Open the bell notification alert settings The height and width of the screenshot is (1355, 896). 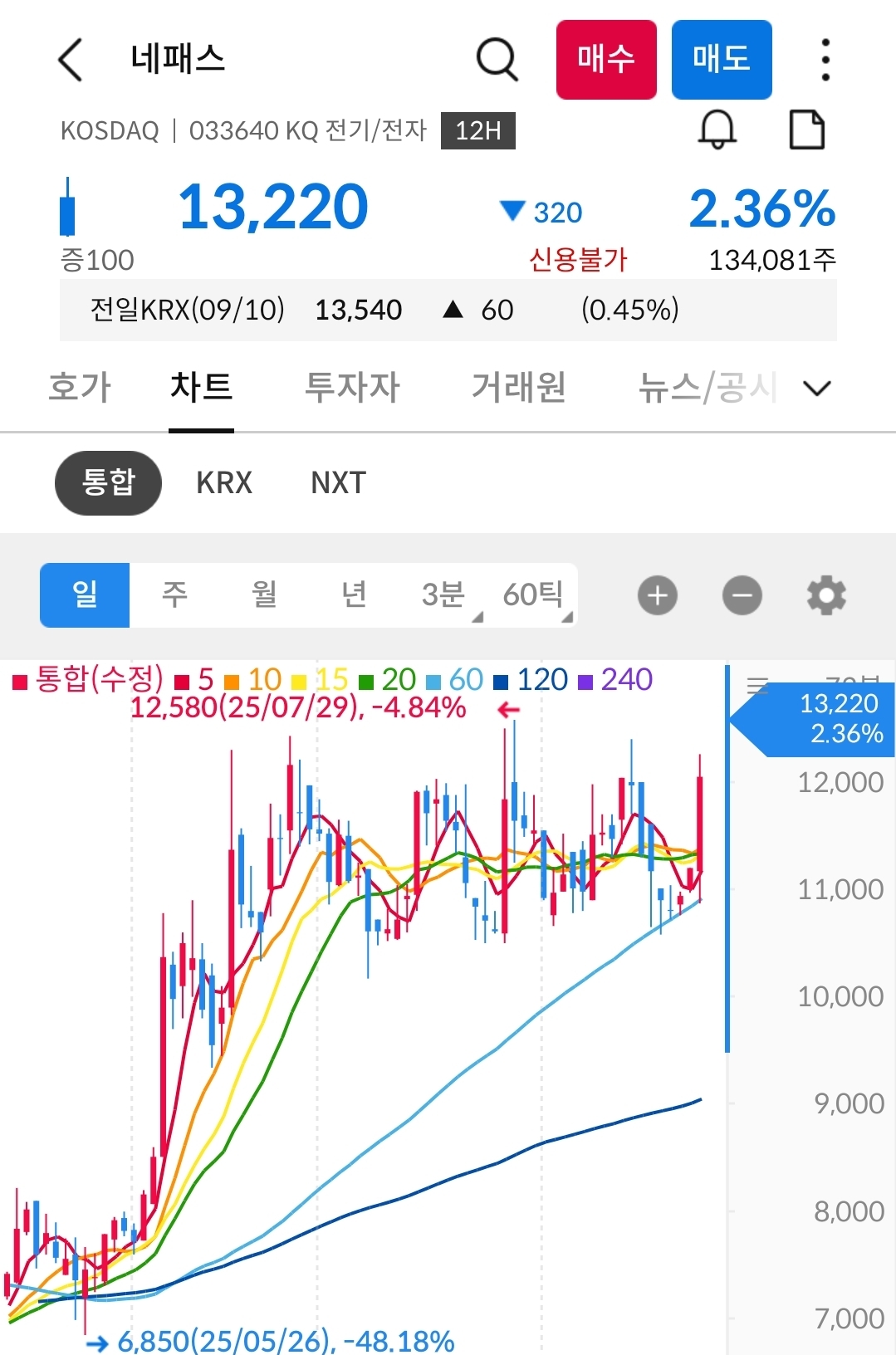(717, 130)
